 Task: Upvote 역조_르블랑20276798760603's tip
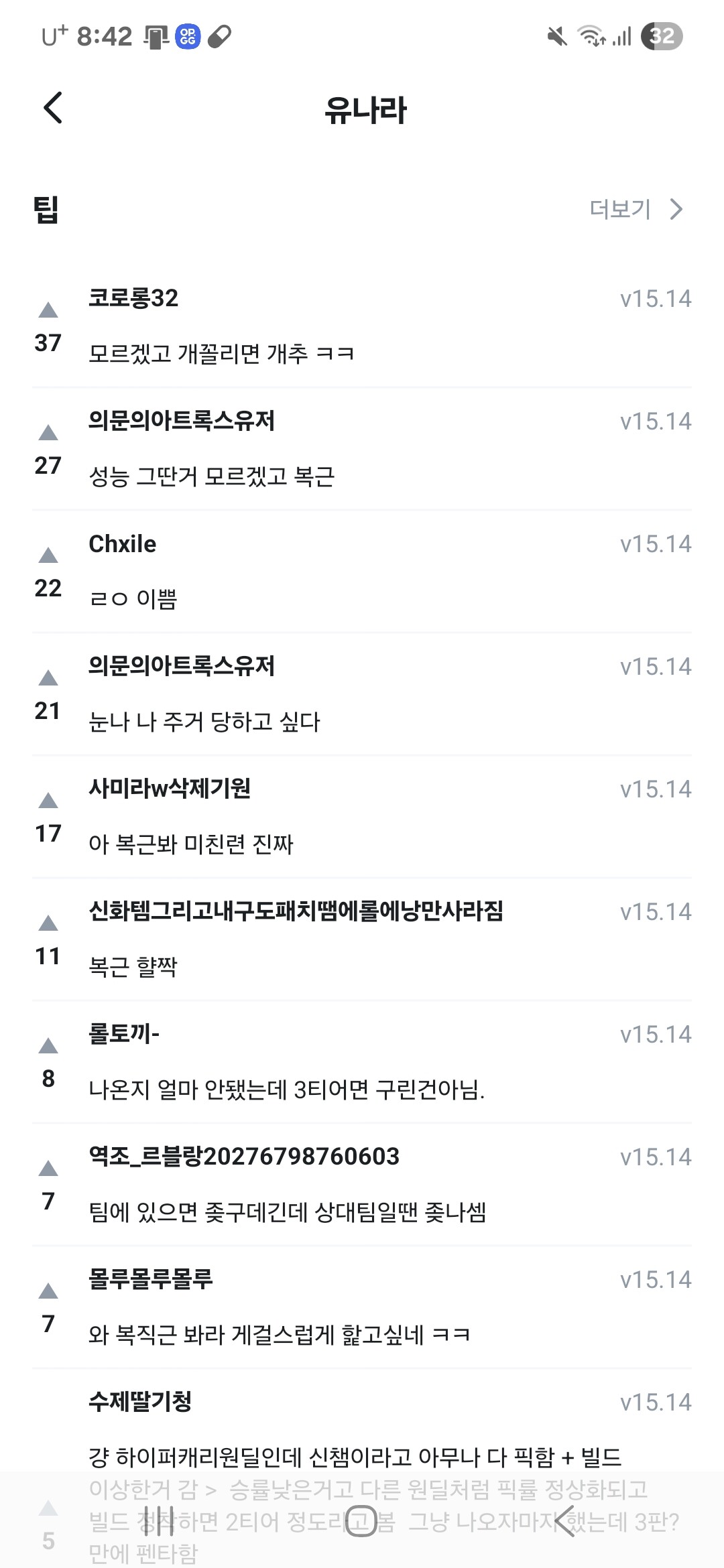pyautogui.click(x=48, y=1169)
